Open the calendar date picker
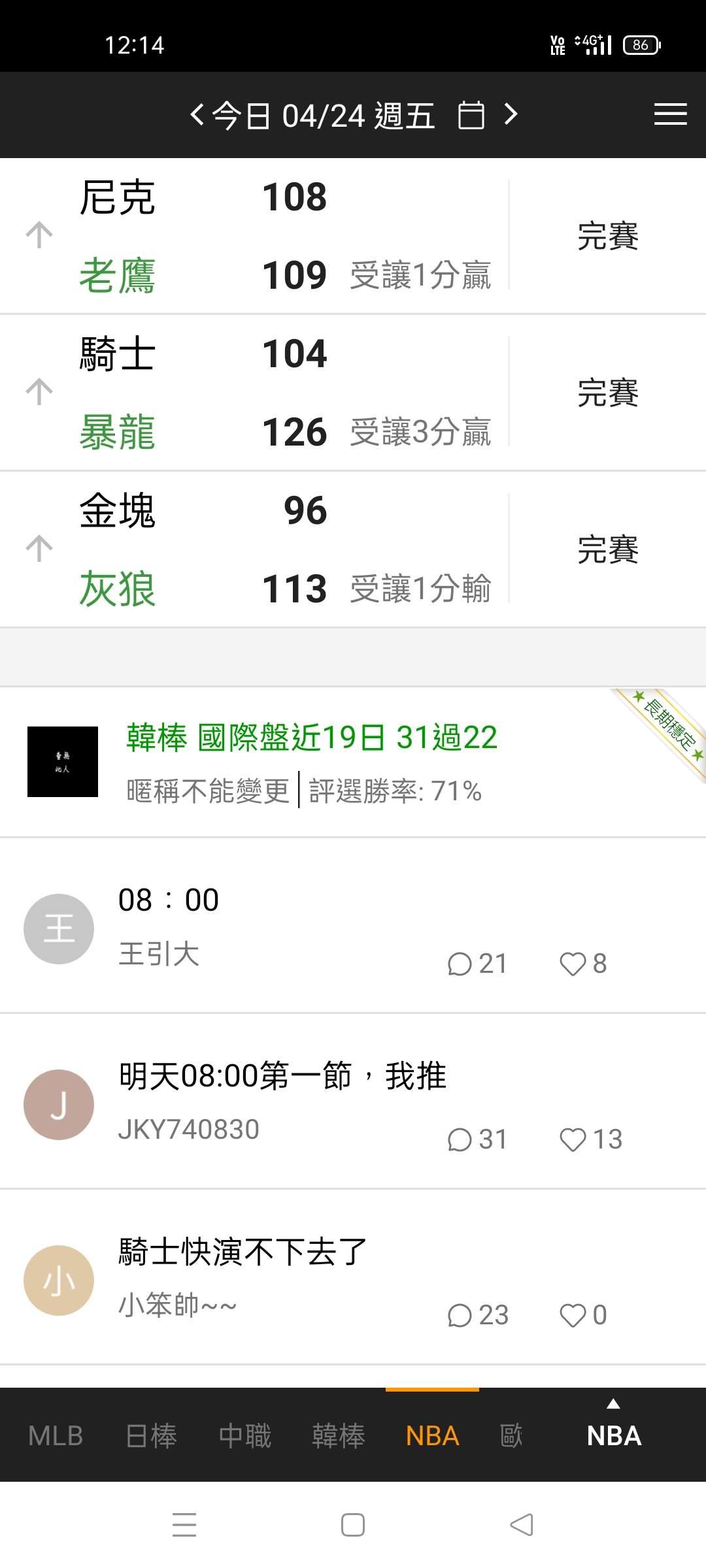Screen dimensions: 706x1568 (x=471, y=116)
